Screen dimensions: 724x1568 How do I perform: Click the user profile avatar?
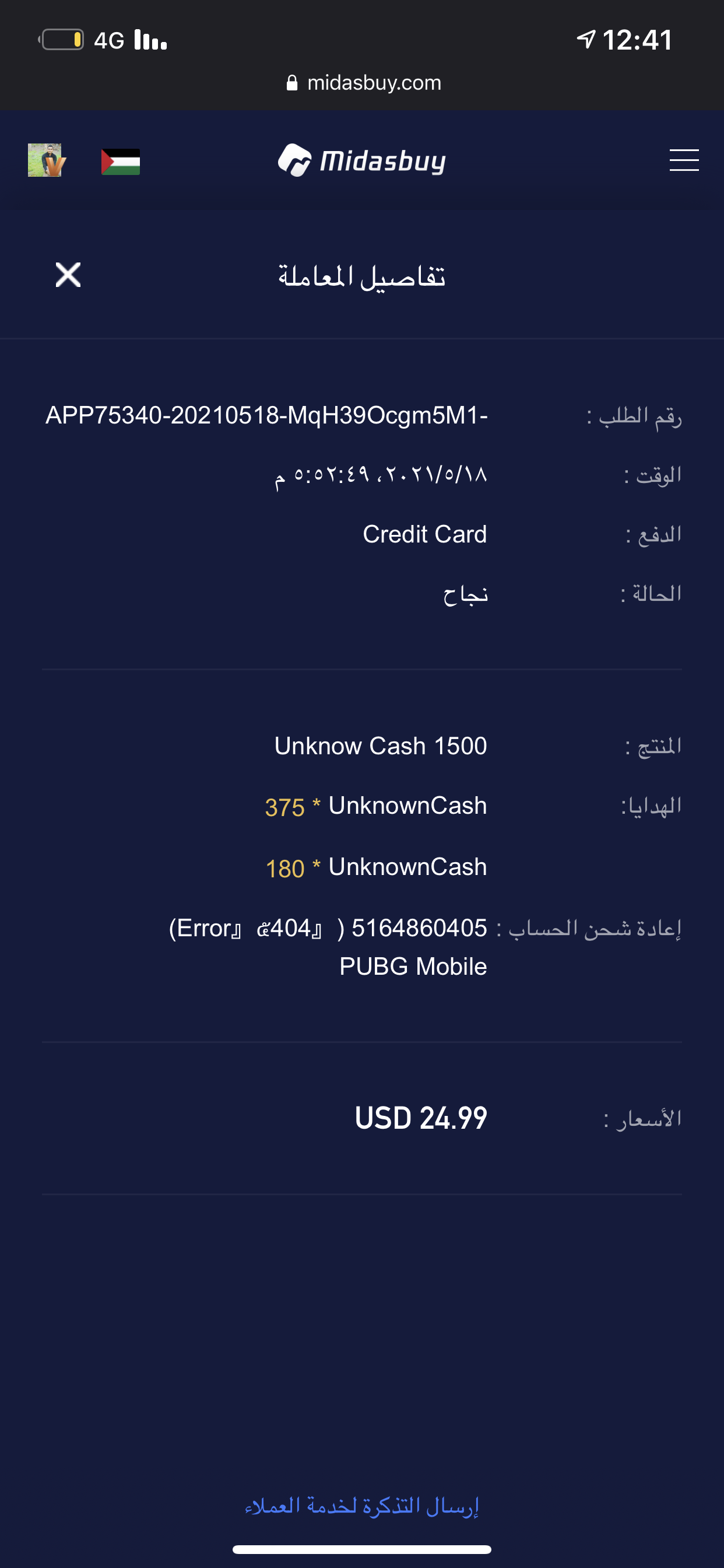point(45,160)
